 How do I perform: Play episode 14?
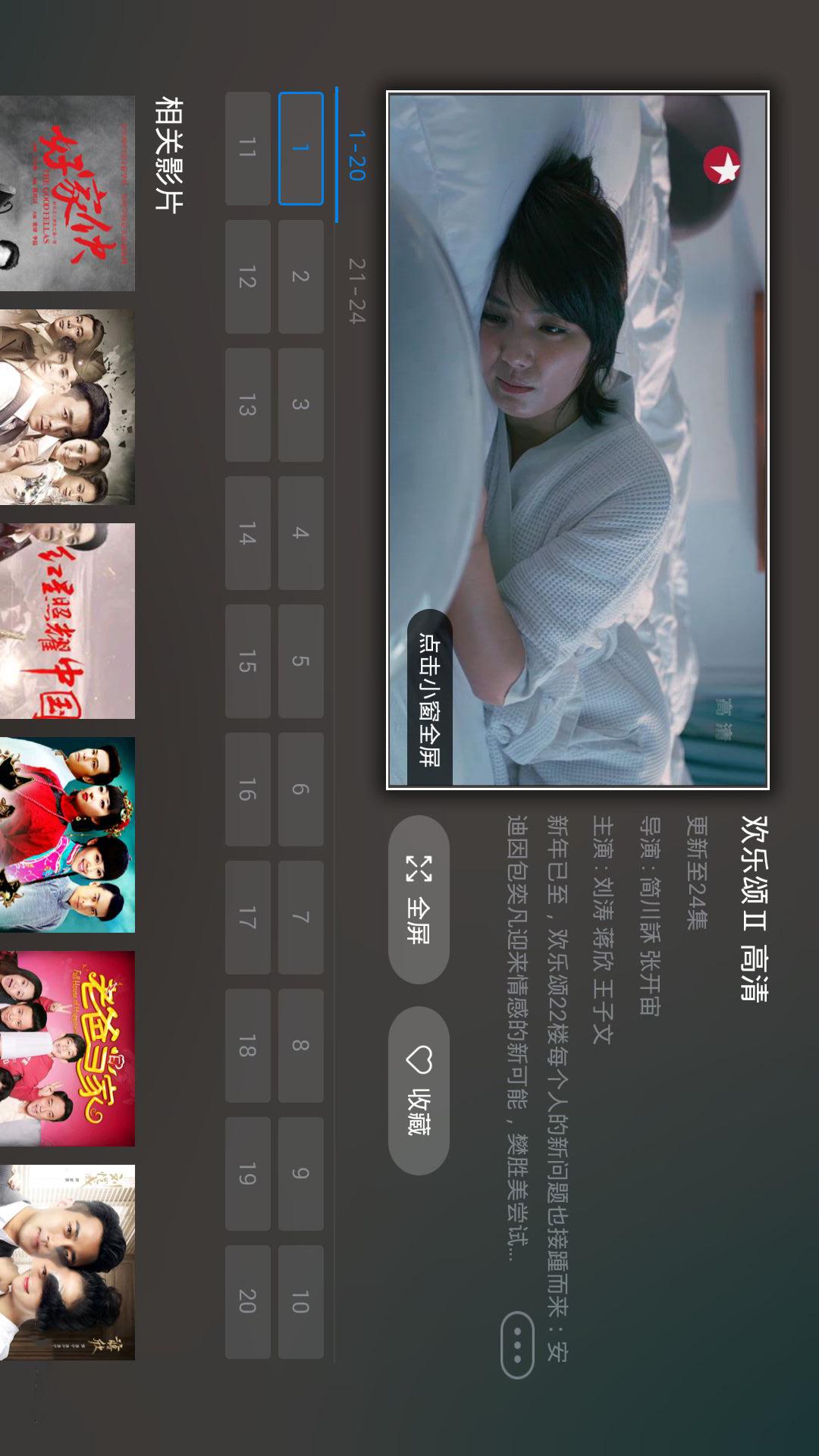247,533
